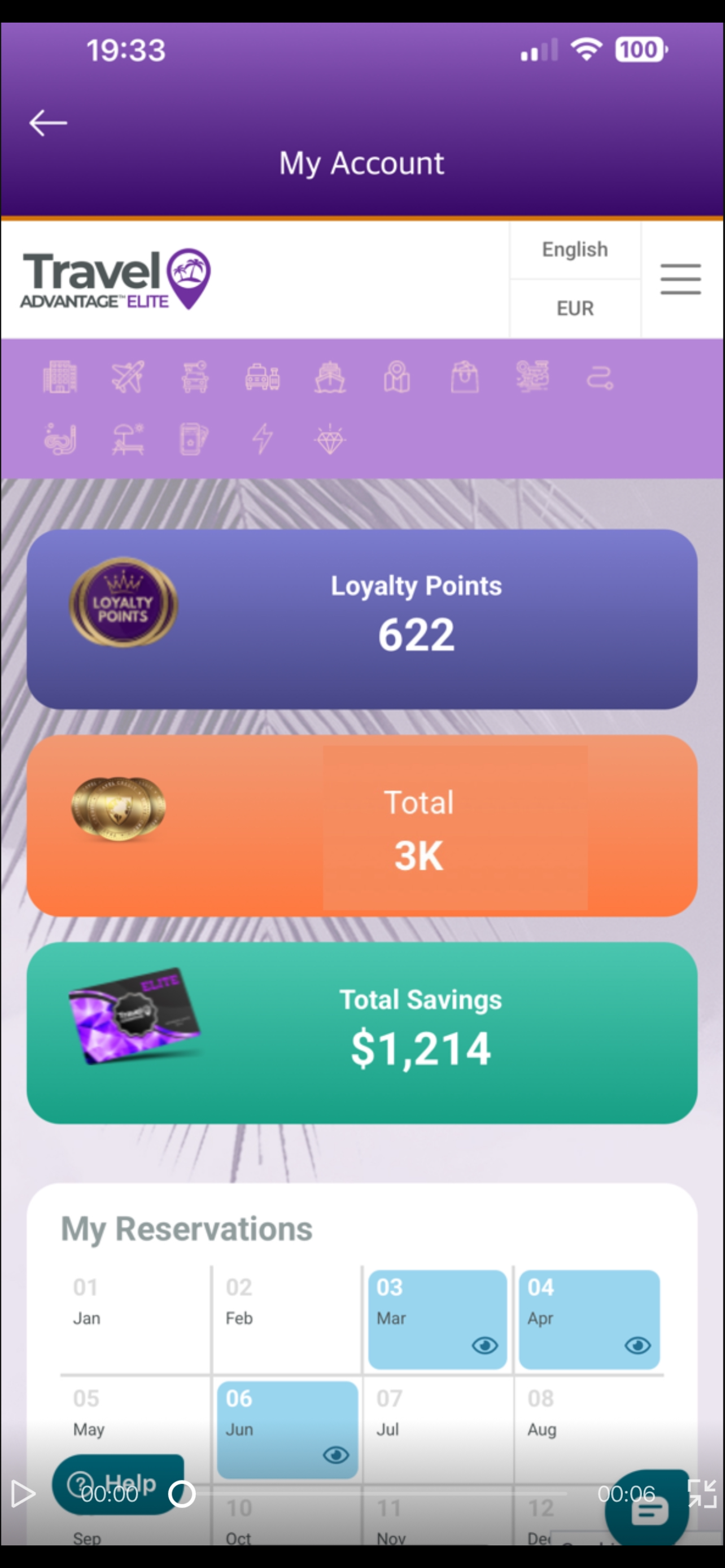Change the English language selector
Viewport: 725px width, 1568px height.
(575, 249)
